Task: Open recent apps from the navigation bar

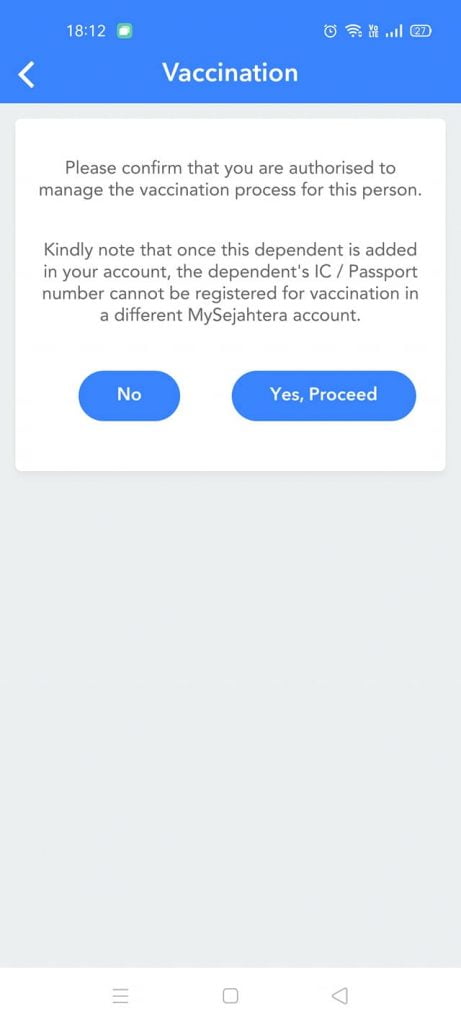Action: click(120, 995)
